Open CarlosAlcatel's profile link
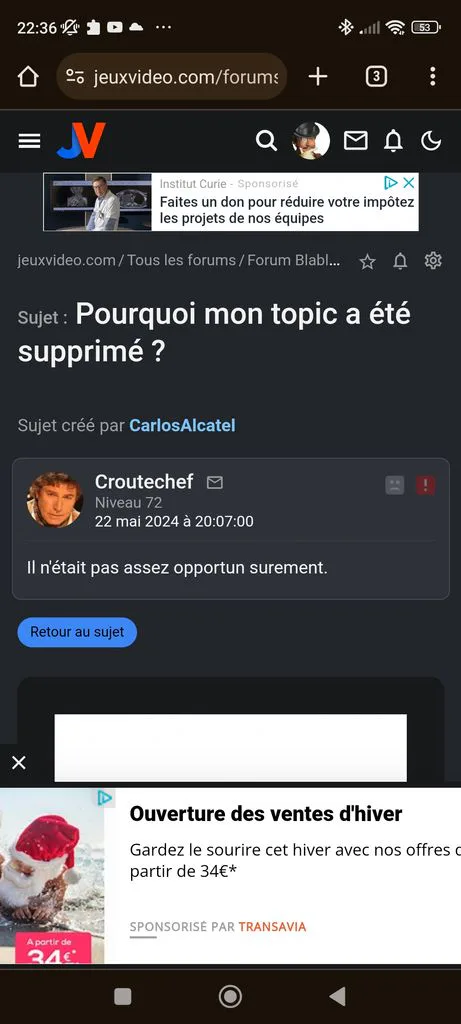This screenshot has height=1024, width=461. point(182,426)
